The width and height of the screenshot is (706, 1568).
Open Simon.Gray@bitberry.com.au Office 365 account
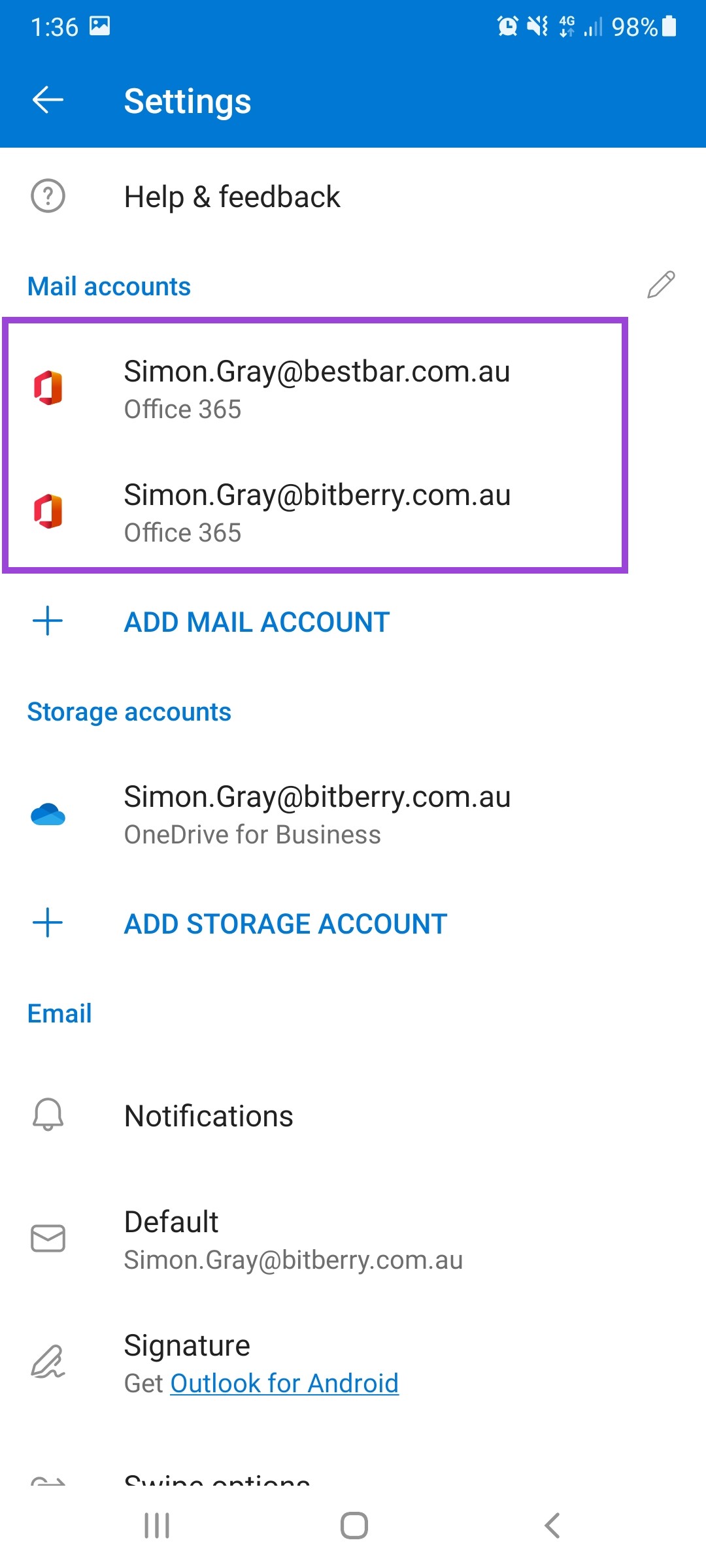point(353,512)
